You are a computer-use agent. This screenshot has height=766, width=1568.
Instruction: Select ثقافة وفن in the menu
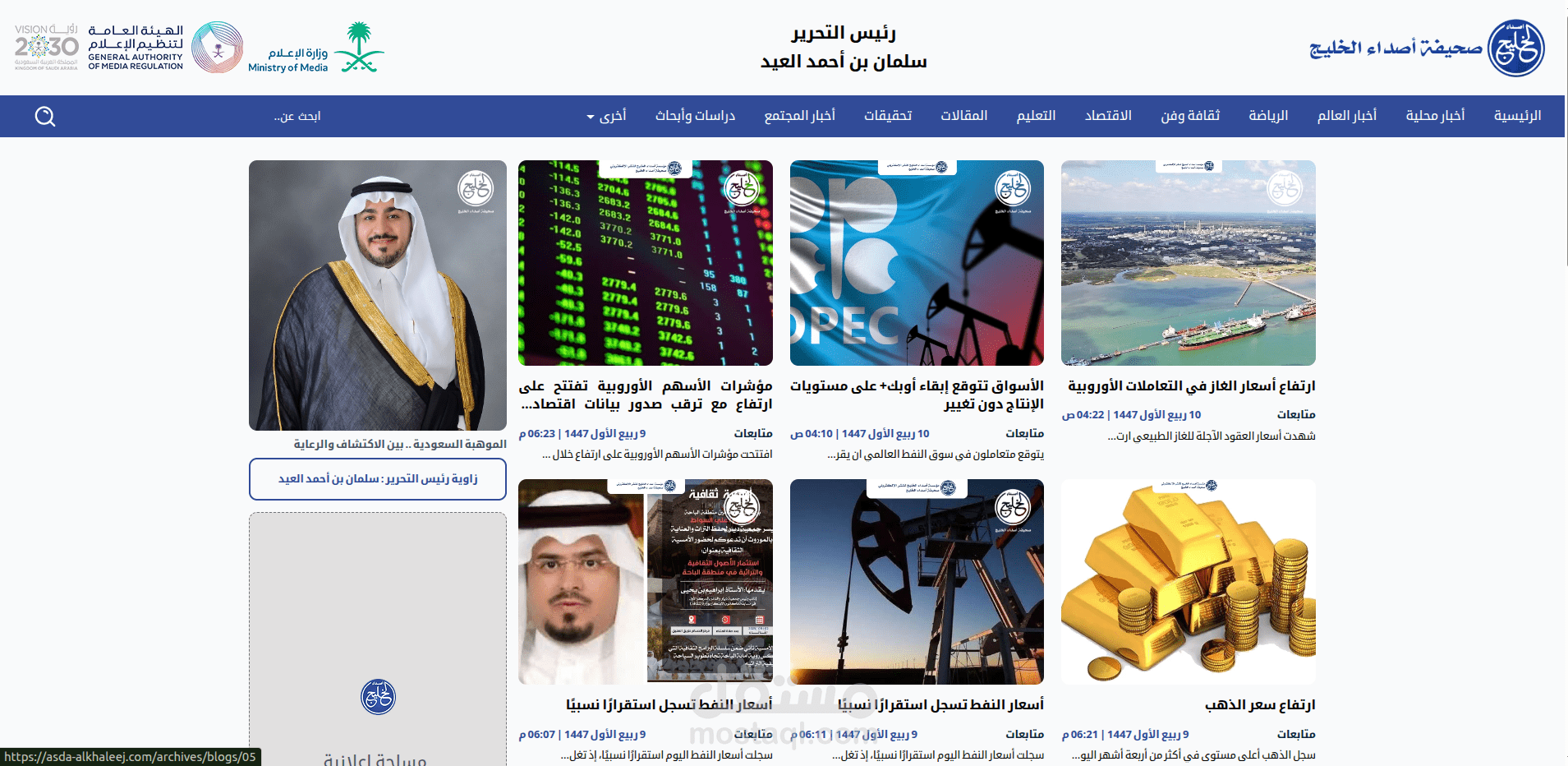[x=1190, y=116]
